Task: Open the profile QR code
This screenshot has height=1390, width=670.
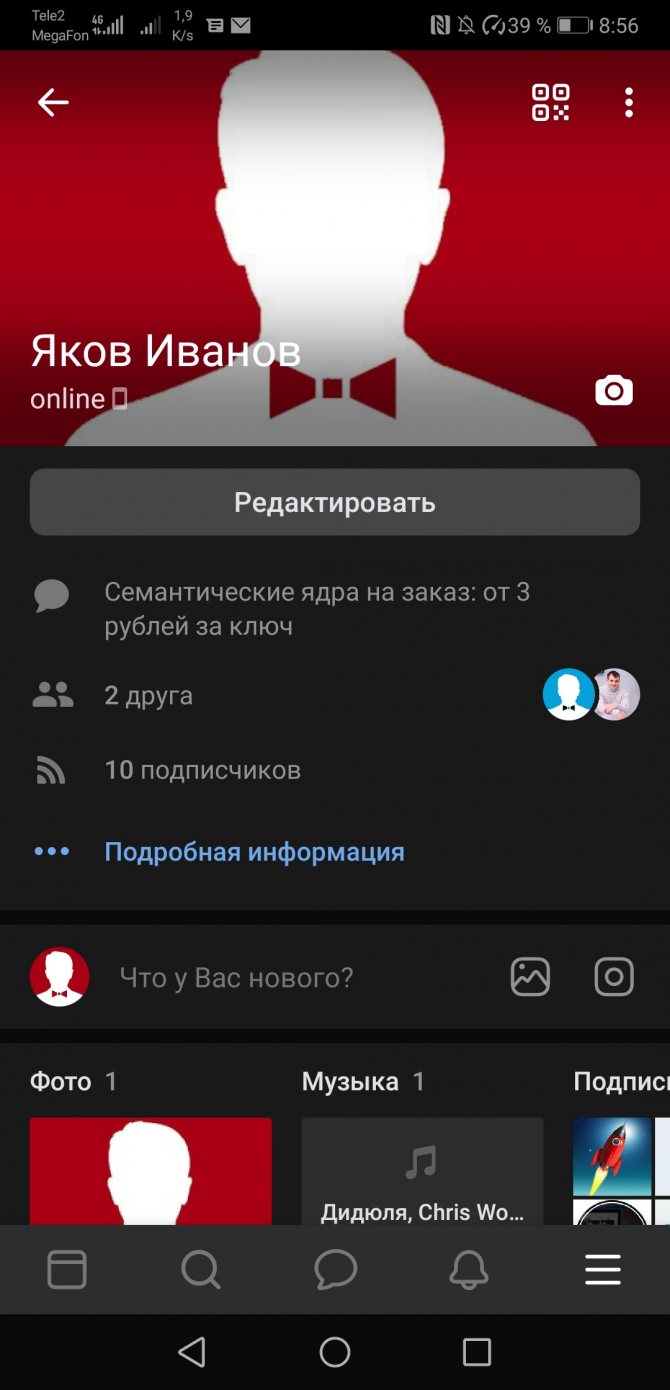Action: [550, 102]
